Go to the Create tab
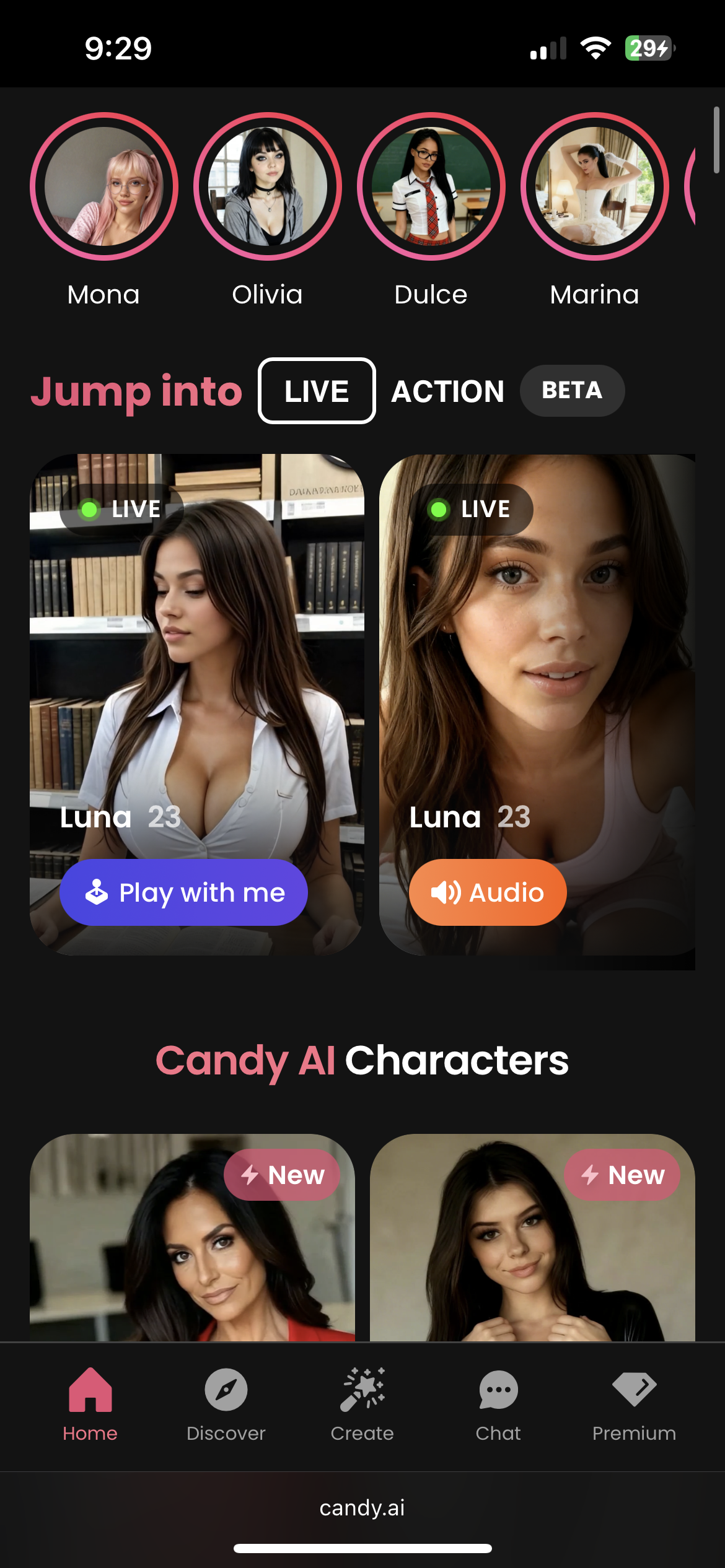Viewport: 725px width, 1568px height. coord(362,1405)
